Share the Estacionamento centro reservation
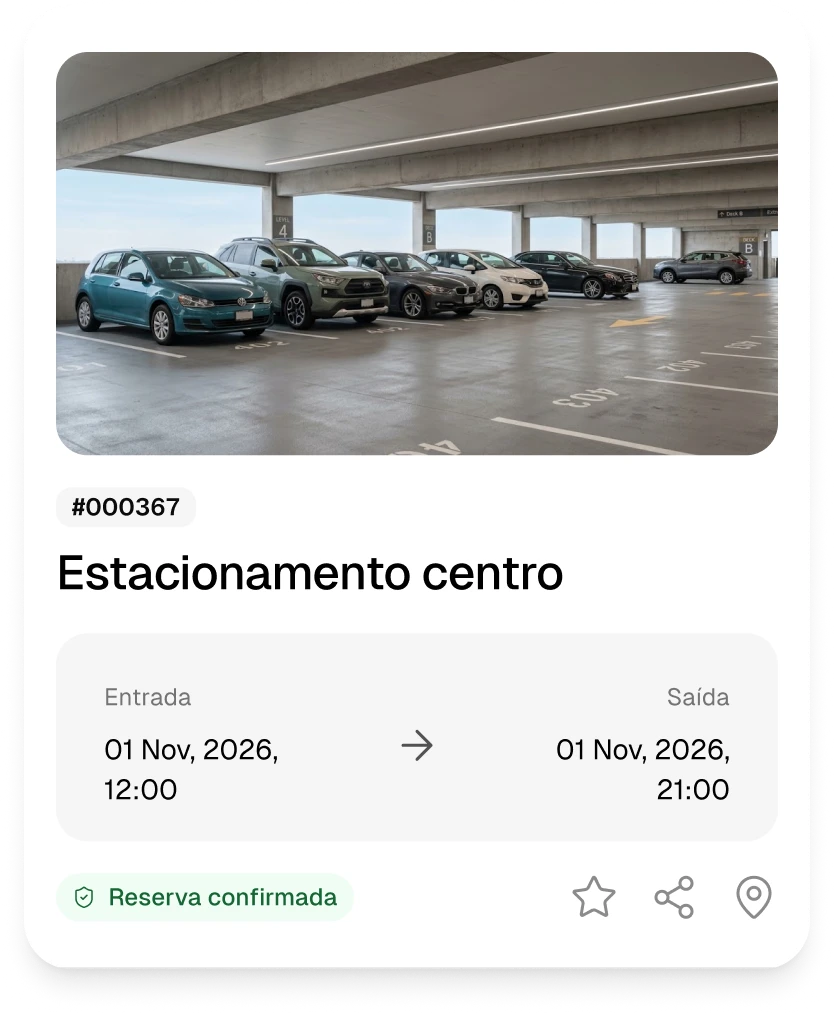Image resolution: width=834 pixels, height=1014 pixels. (674, 897)
